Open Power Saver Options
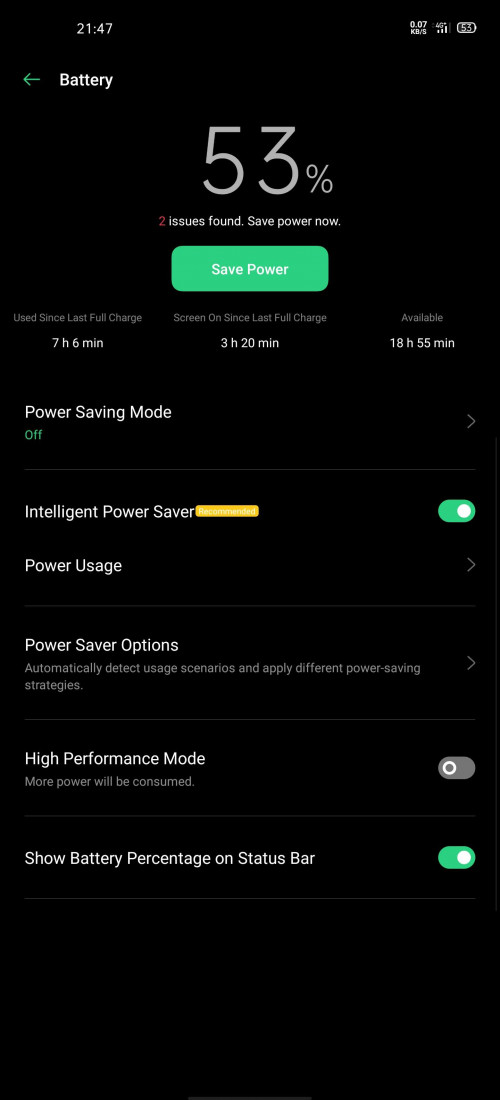500x1100 pixels. (x=250, y=664)
